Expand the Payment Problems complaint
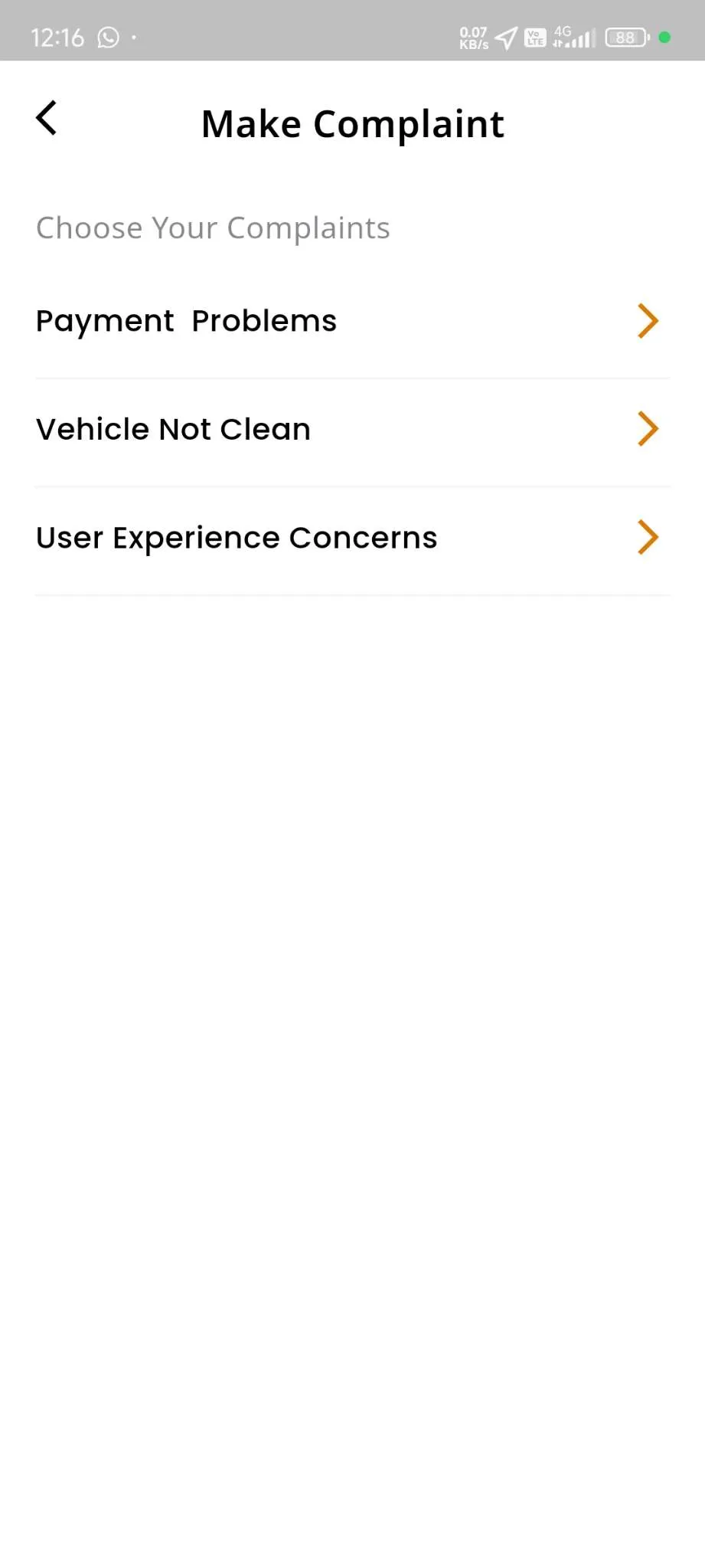This screenshot has width=705, height=1568. coord(352,321)
